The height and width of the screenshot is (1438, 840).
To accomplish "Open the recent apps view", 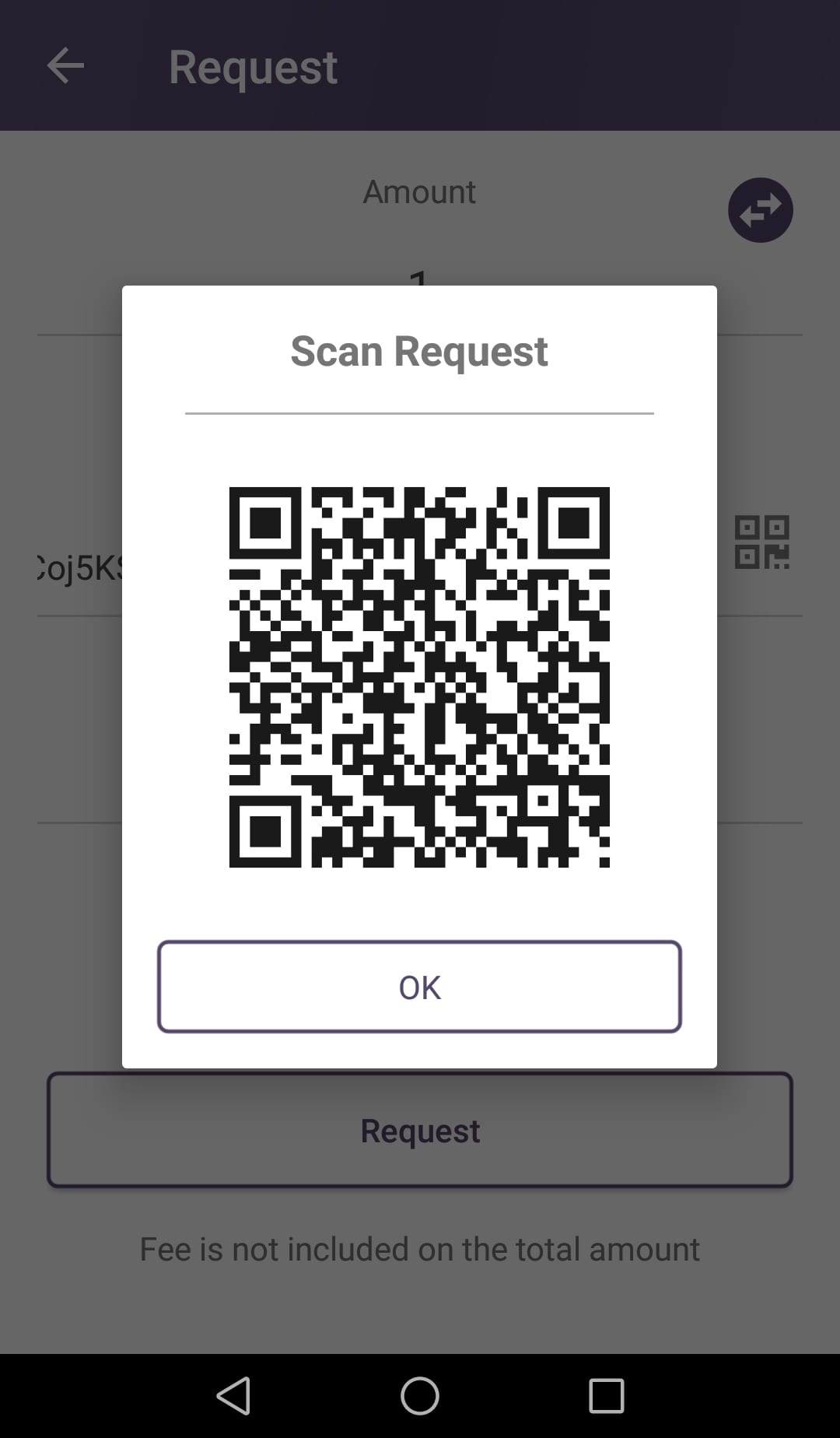I will pyautogui.click(x=607, y=1395).
